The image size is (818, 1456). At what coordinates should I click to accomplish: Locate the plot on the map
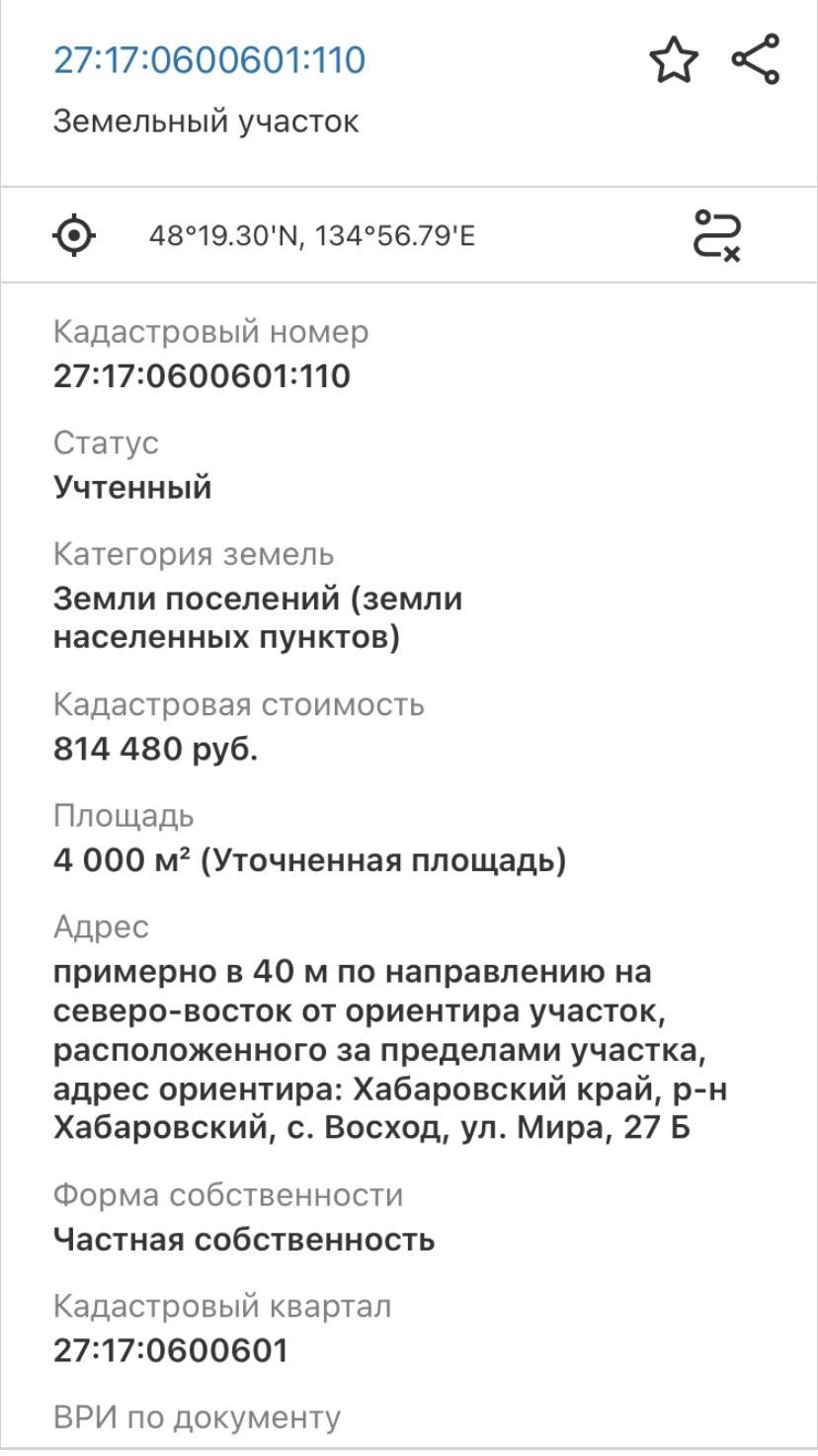tap(75, 235)
